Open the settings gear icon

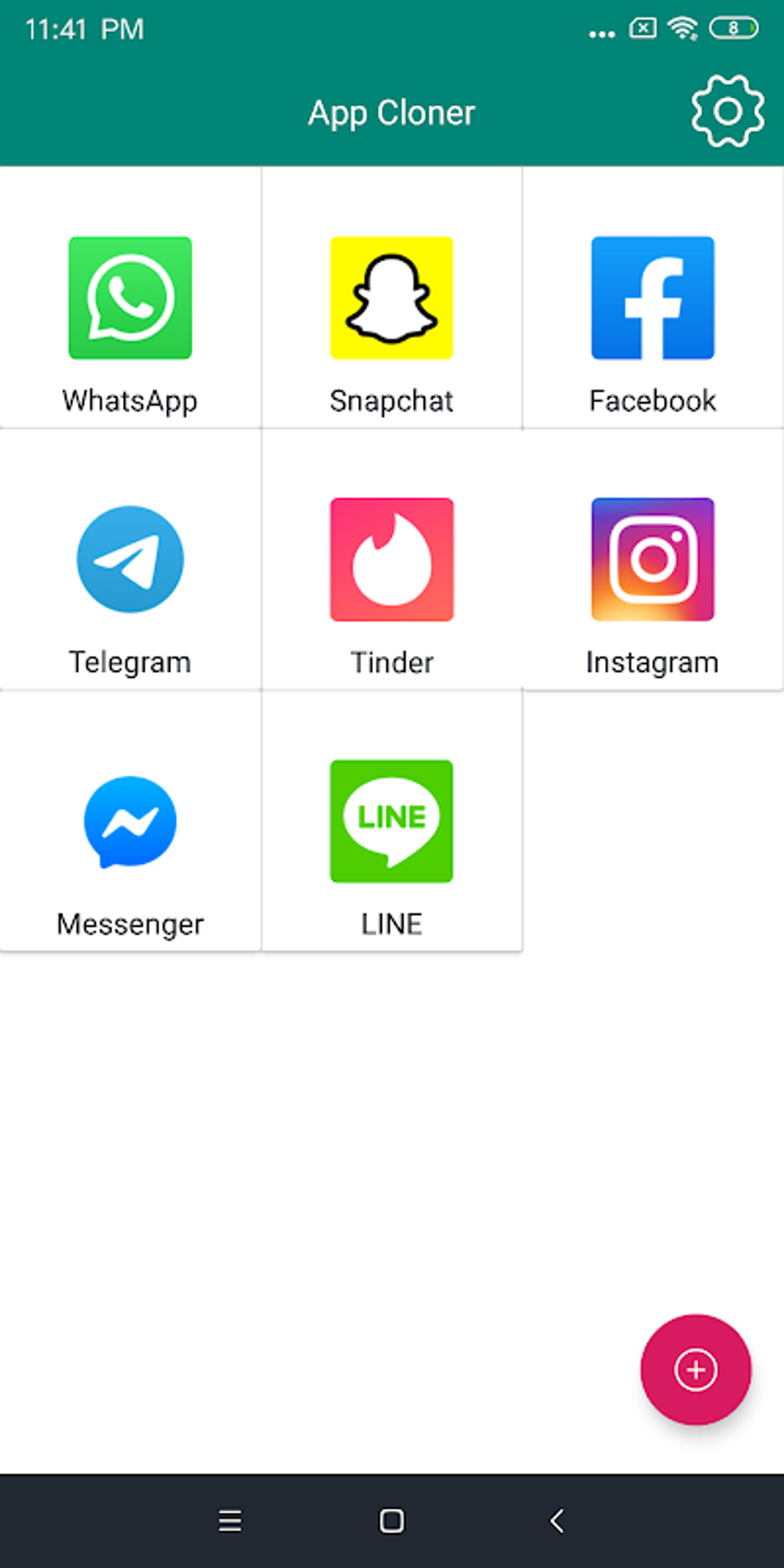pyautogui.click(x=727, y=111)
